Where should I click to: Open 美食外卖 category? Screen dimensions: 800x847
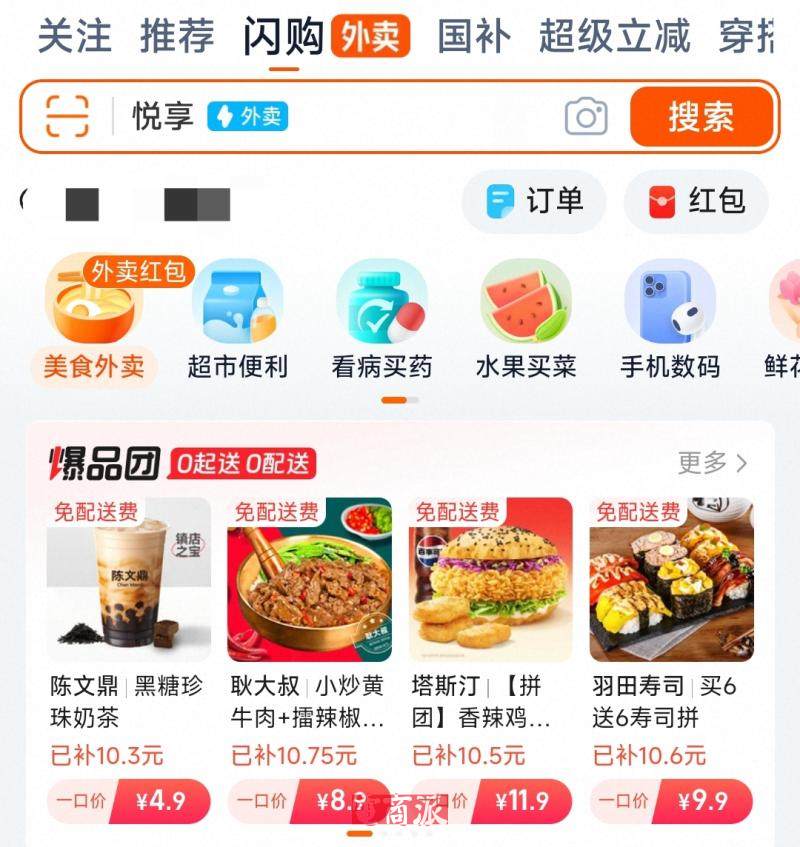94,320
